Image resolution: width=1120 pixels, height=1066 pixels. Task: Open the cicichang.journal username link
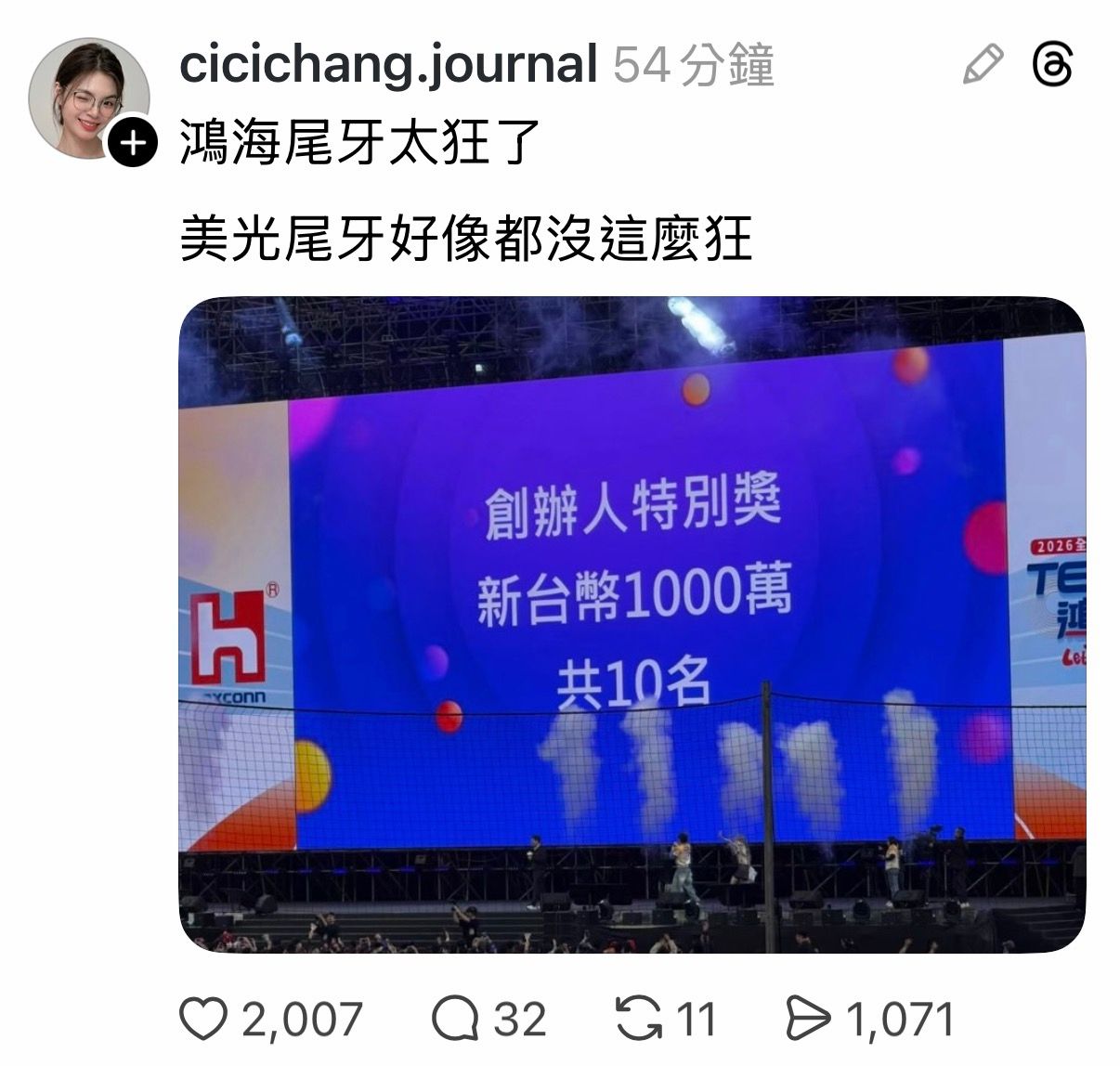tap(387, 65)
